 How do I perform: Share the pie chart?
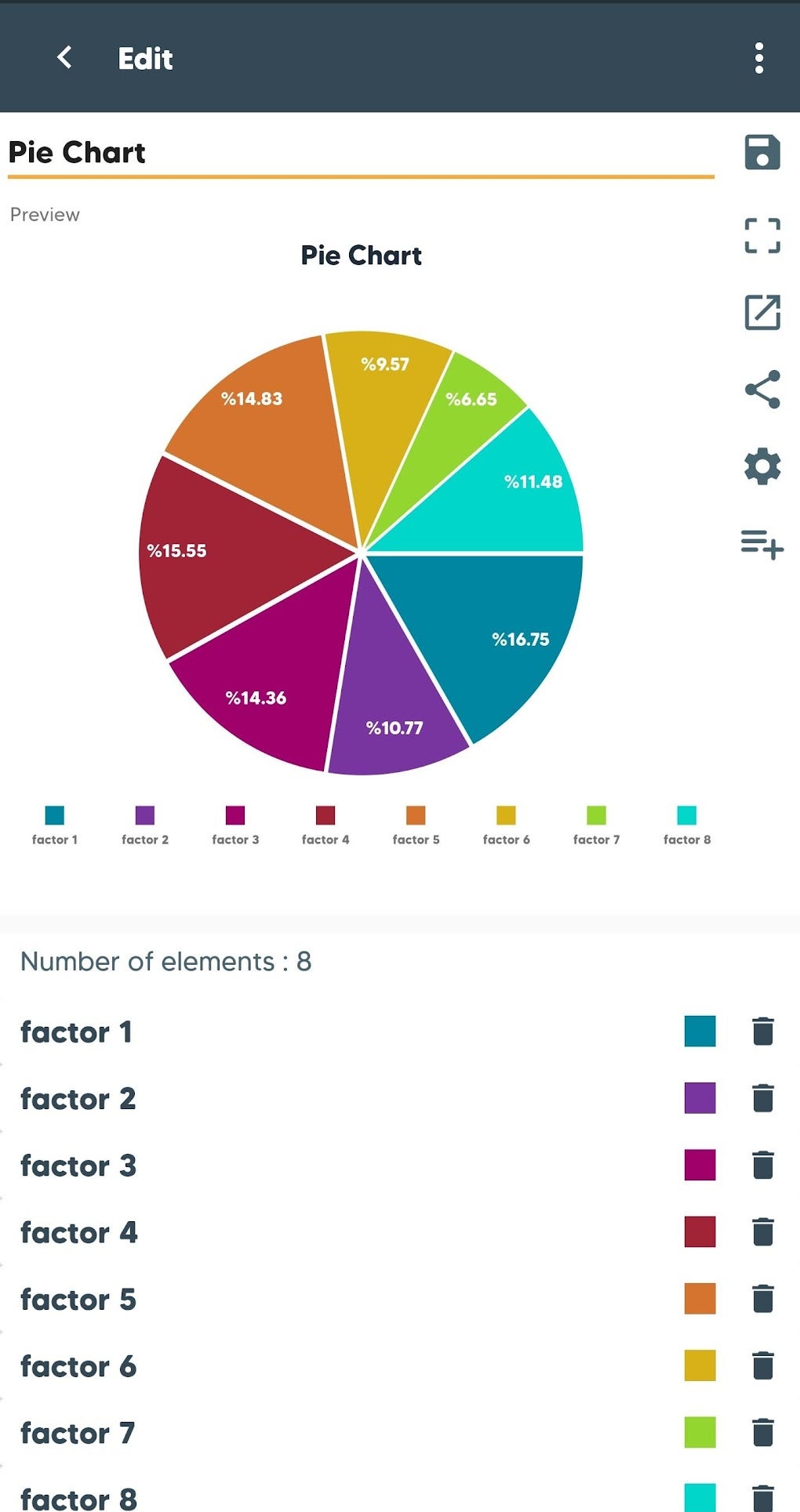762,390
